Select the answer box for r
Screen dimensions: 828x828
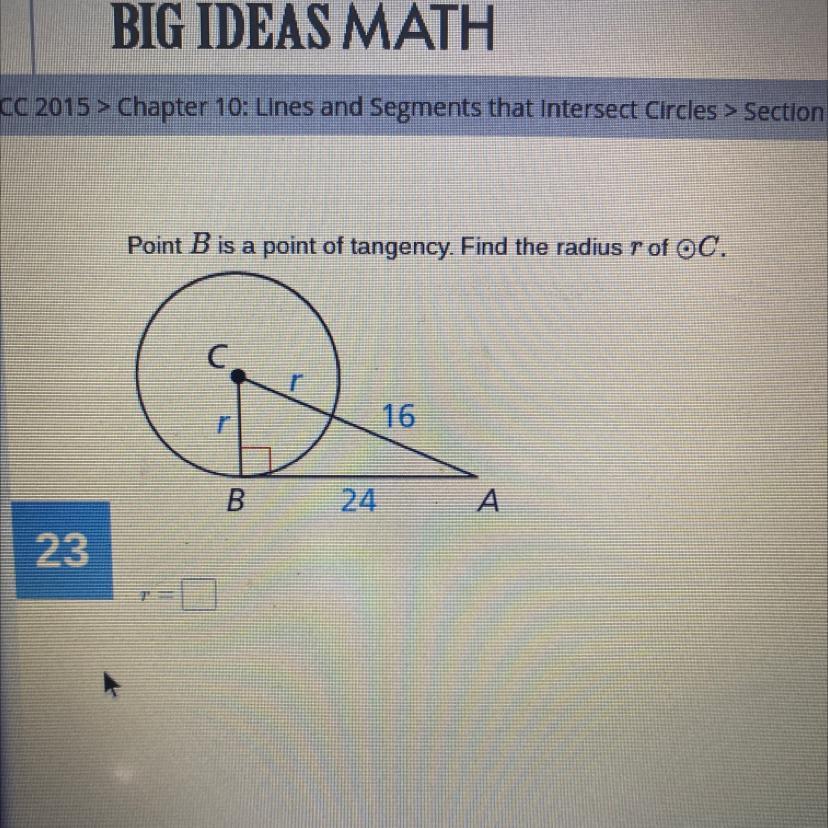click(199, 595)
